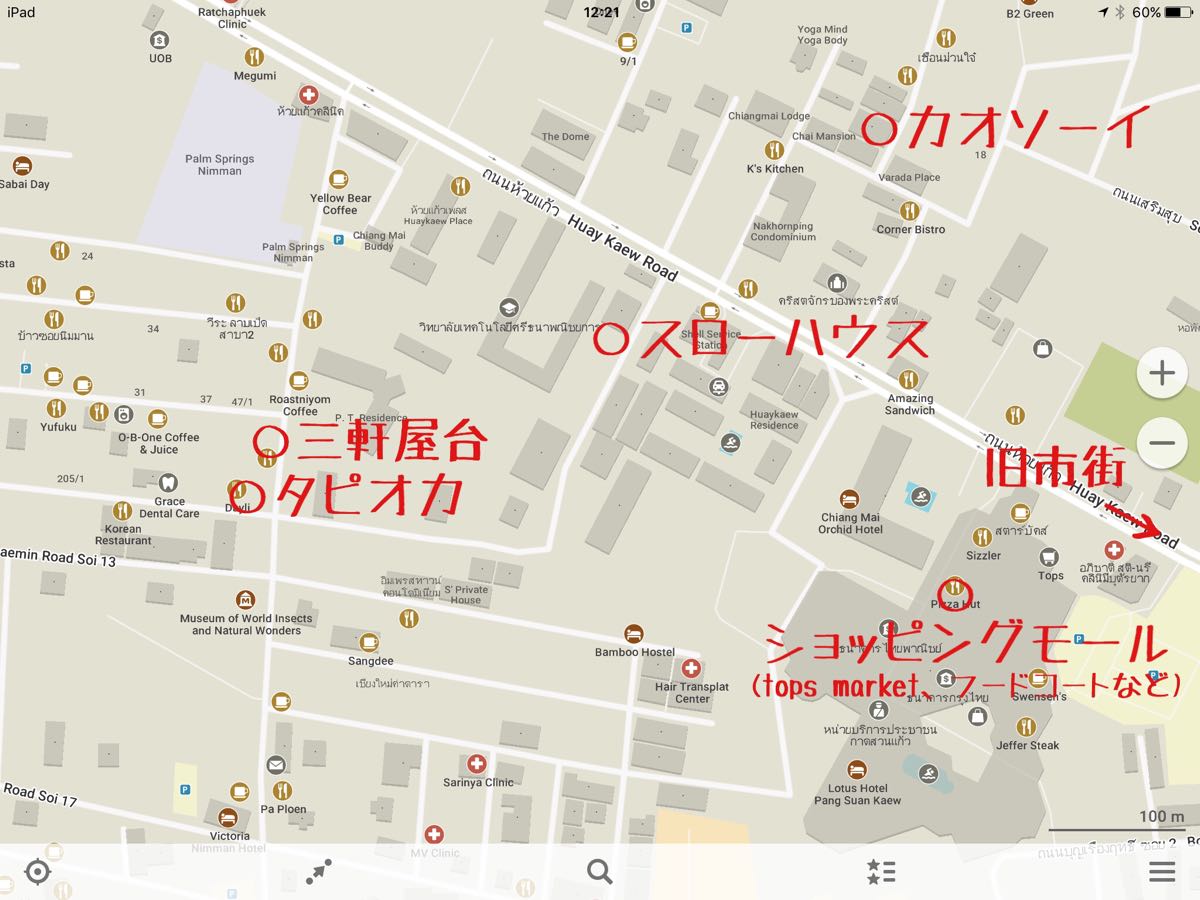Select the Bamboo Hostel marker

[633, 633]
